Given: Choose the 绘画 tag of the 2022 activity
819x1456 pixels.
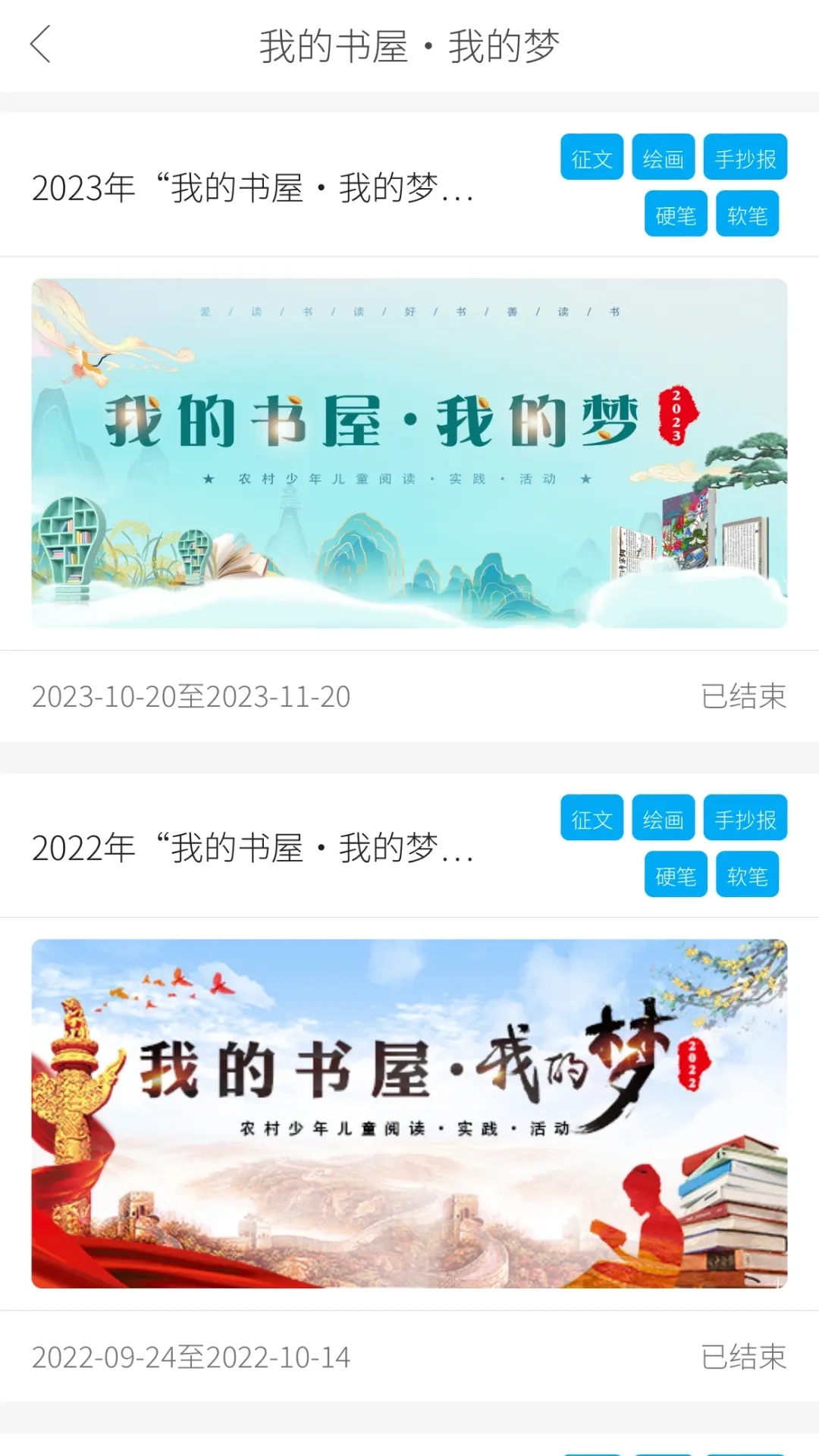Looking at the screenshot, I should pyautogui.click(x=664, y=818).
